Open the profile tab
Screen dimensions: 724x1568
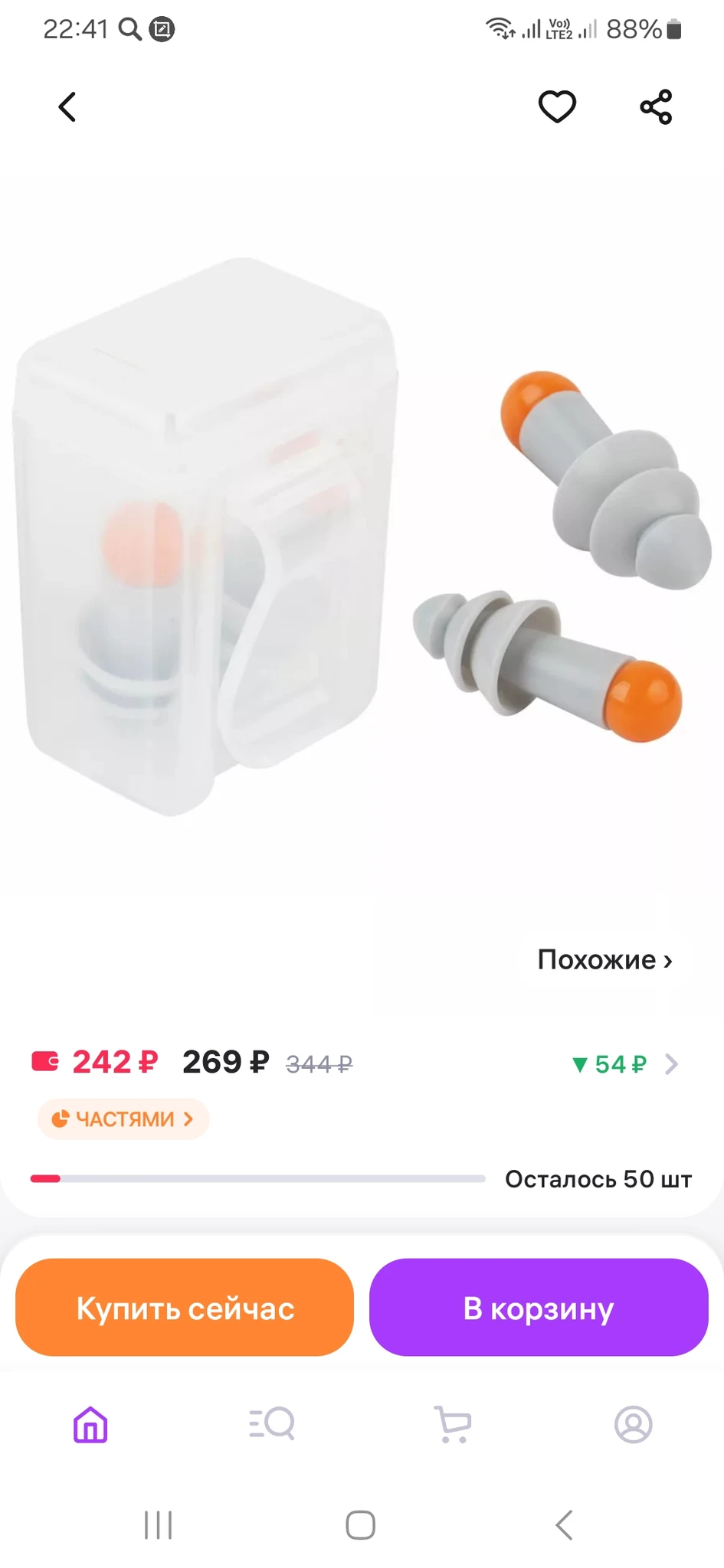click(634, 1425)
